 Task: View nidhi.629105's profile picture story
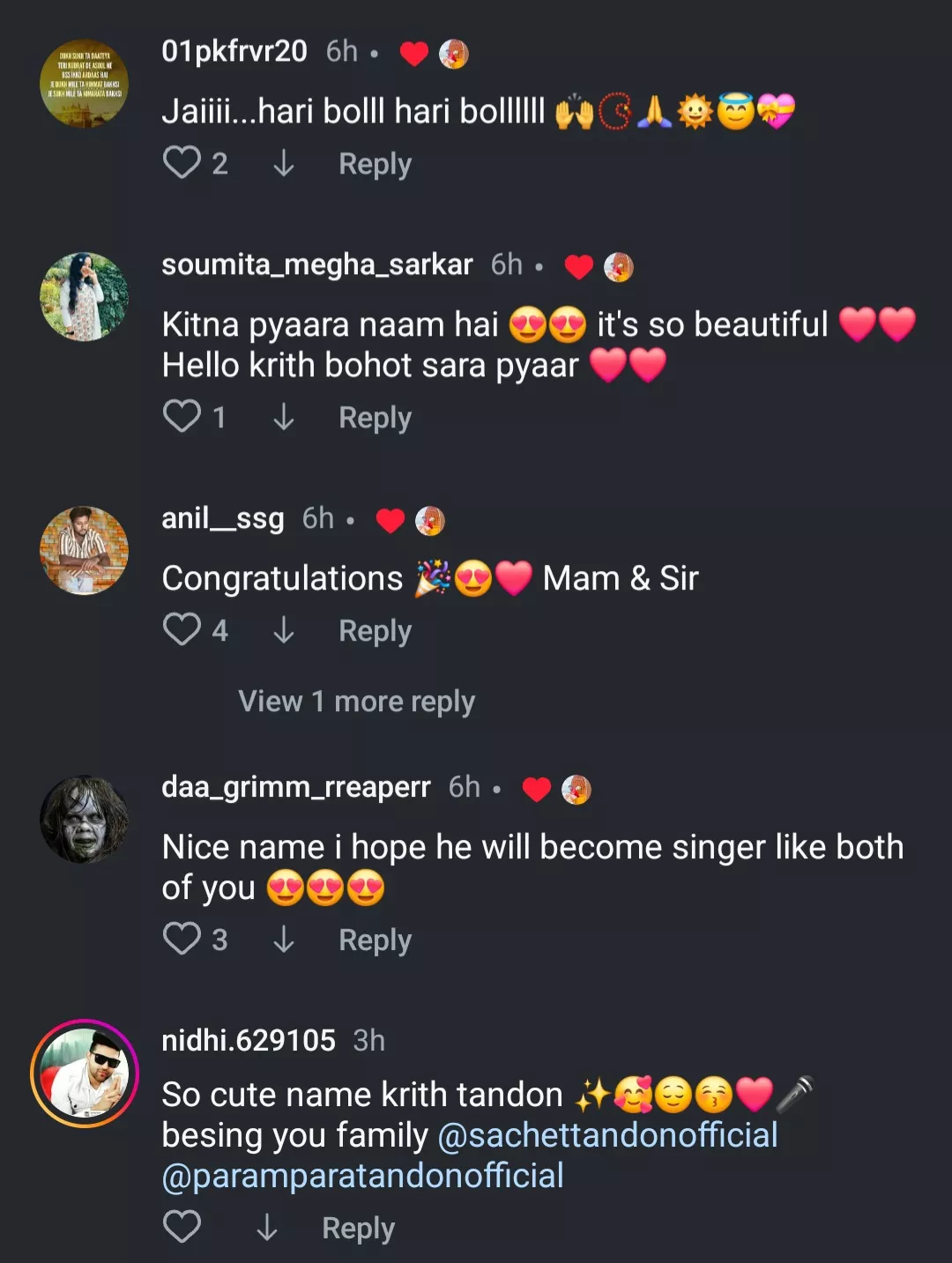click(85, 1074)
